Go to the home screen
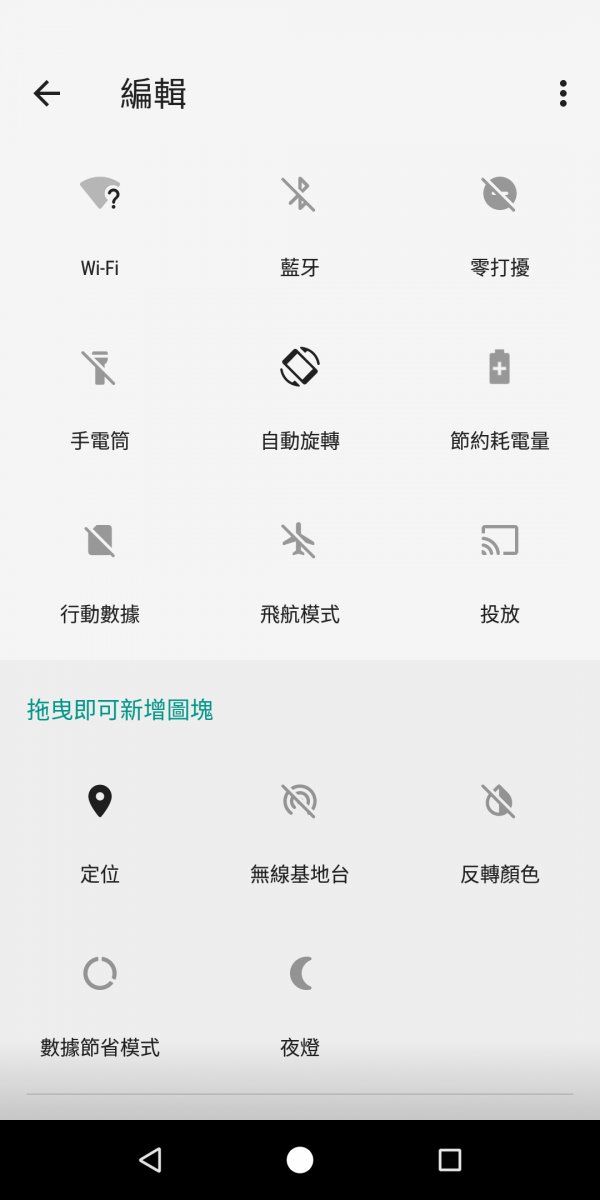 [300, 1160]
